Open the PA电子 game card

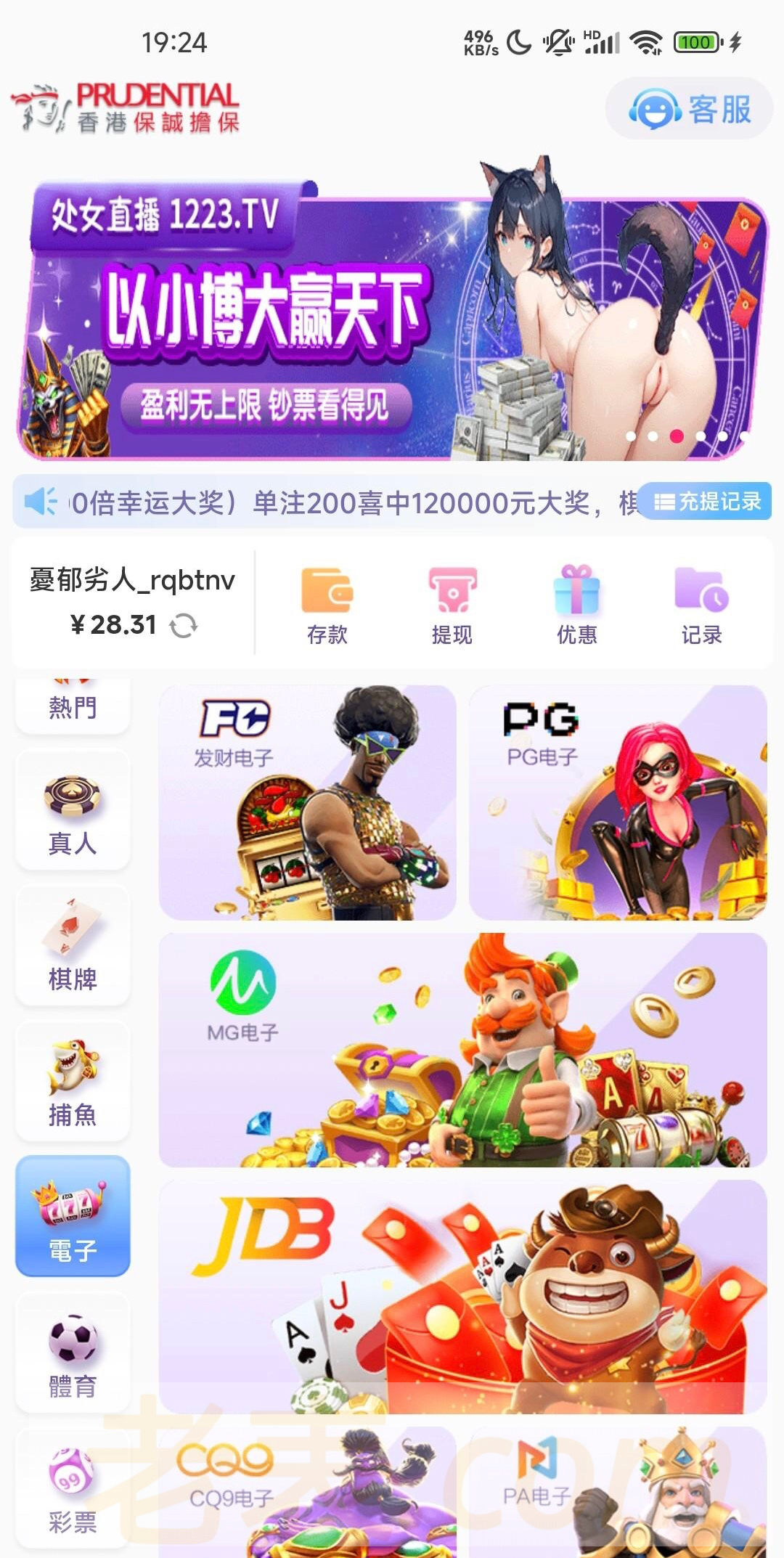coord(618,1492)
